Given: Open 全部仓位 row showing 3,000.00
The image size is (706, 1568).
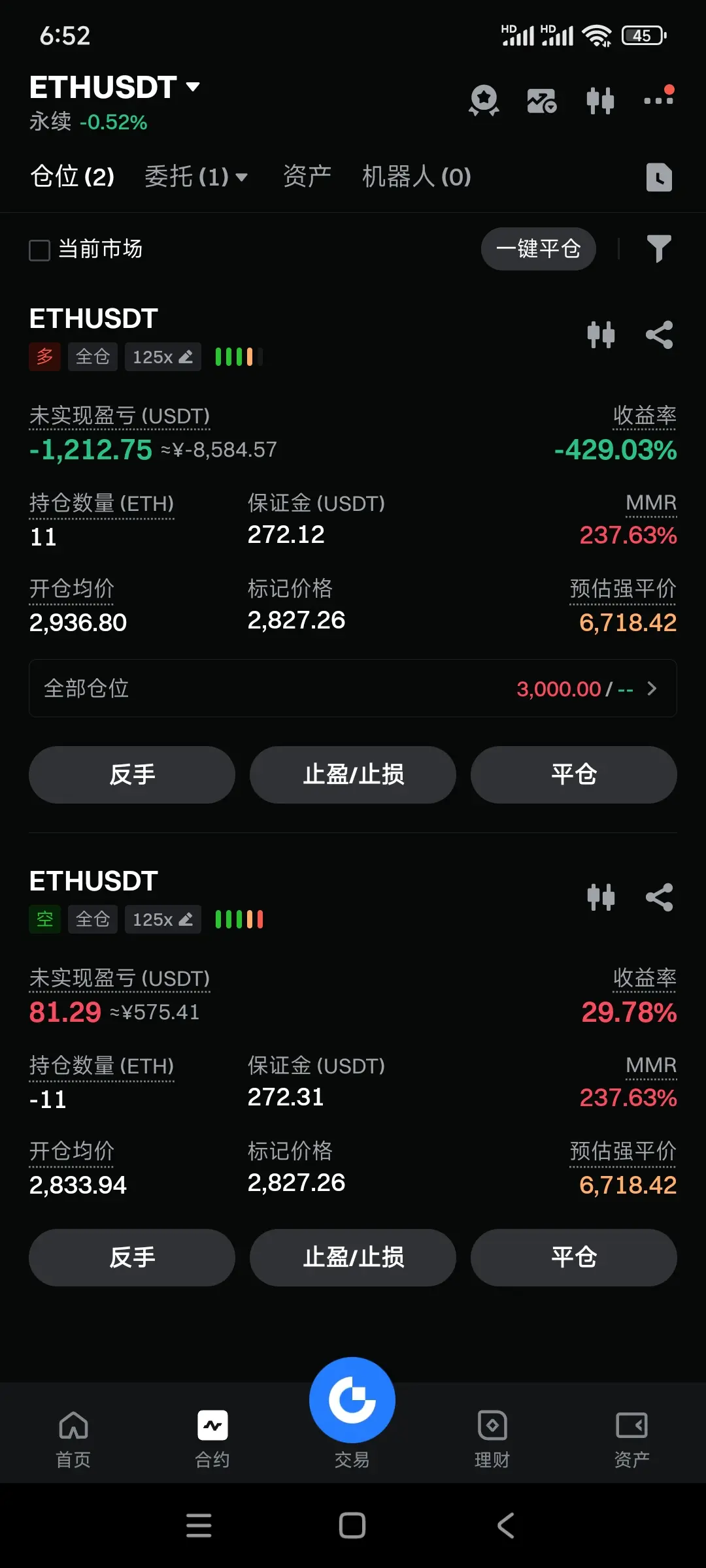Looking at the screenshot, I should tap(353, 689).
